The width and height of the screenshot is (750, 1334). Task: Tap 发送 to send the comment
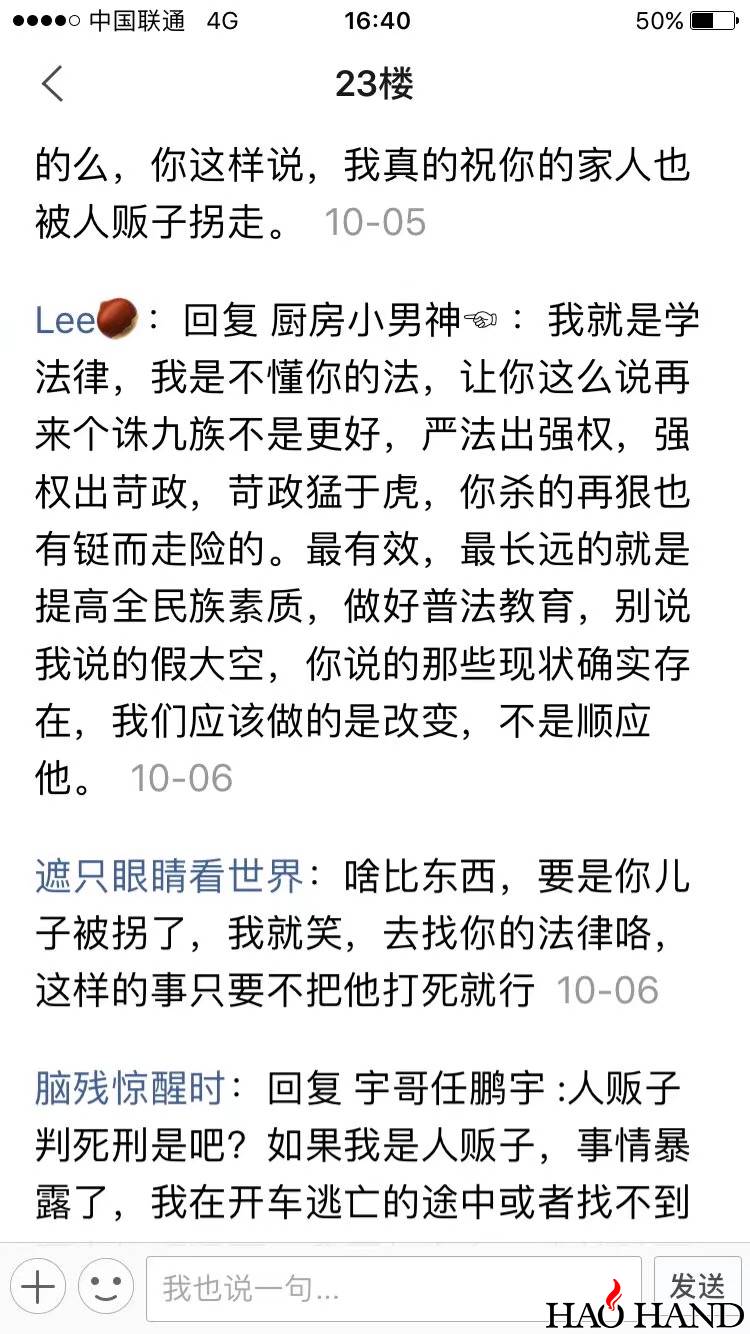(x=696, y=1284)
